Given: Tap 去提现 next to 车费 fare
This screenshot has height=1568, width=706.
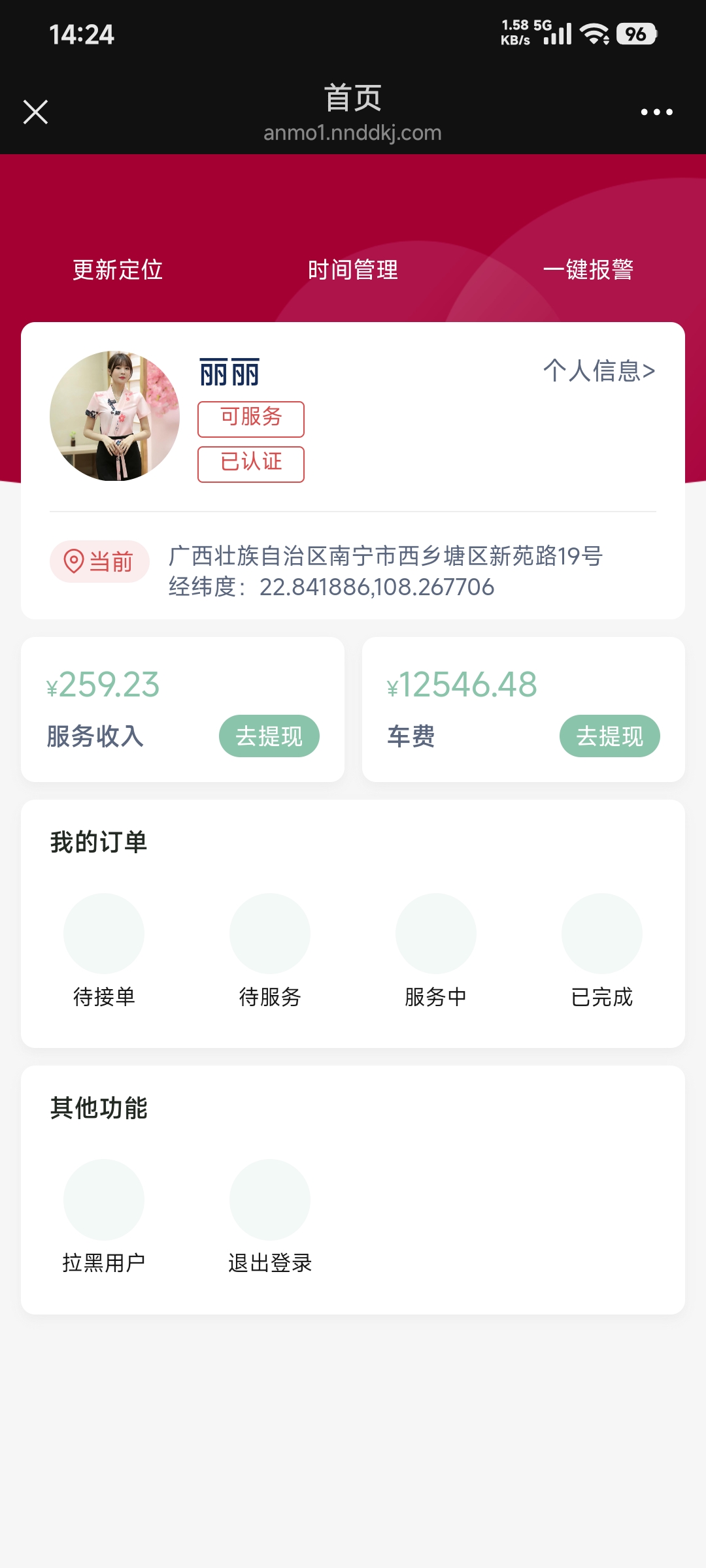Looking at the screenshot, I should [x=609, y=736].
